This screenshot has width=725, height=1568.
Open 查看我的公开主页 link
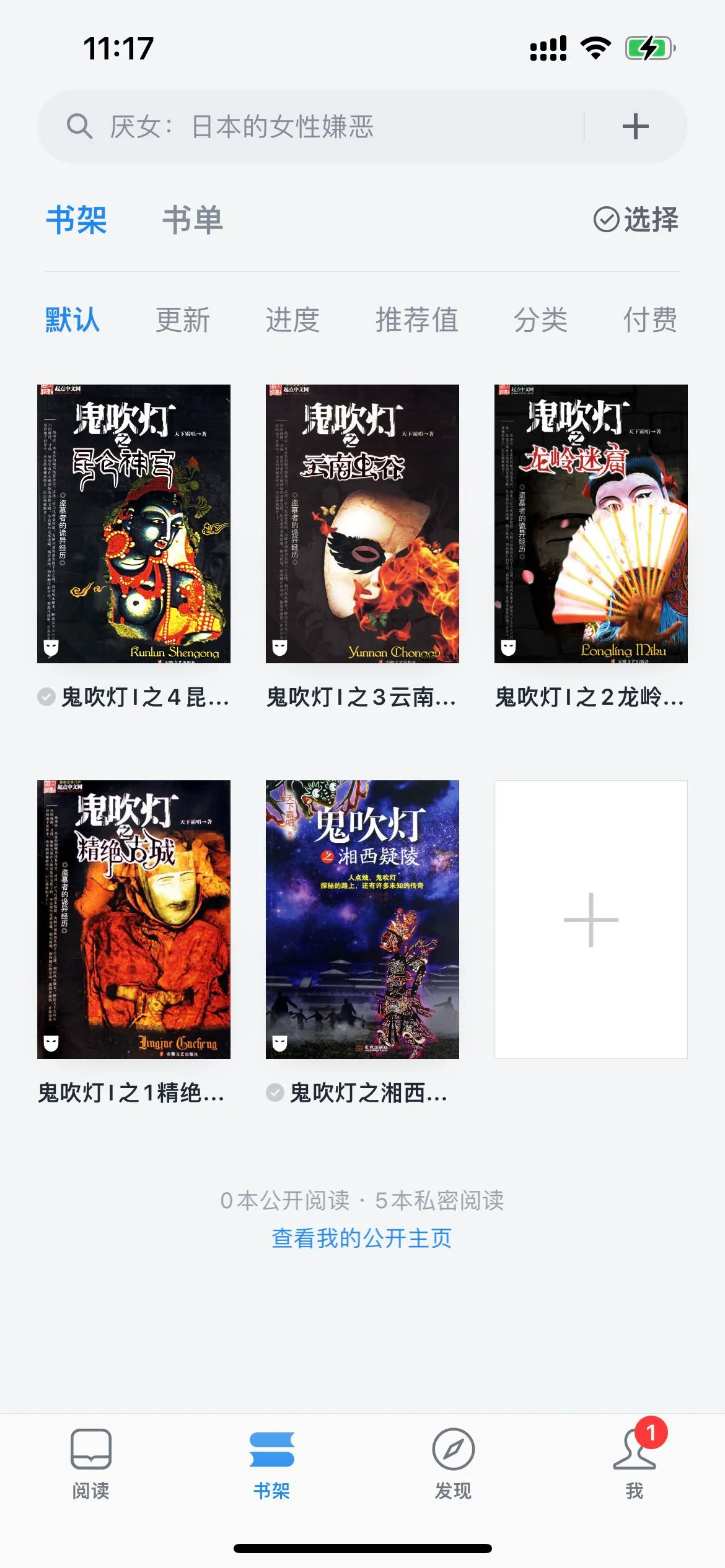click(362, 1239)
